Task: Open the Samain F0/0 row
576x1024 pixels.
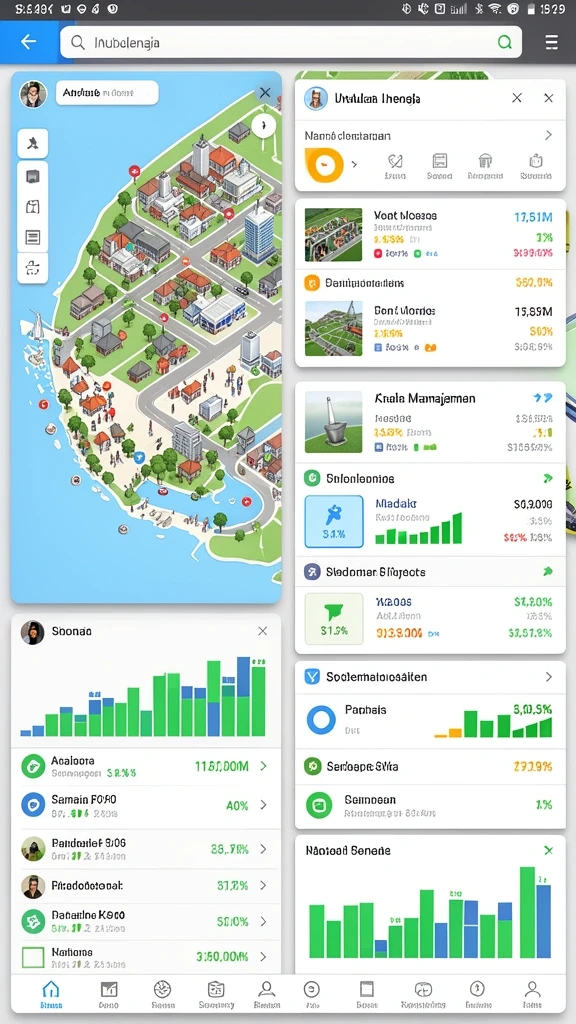Action: [x=146, y=805]
